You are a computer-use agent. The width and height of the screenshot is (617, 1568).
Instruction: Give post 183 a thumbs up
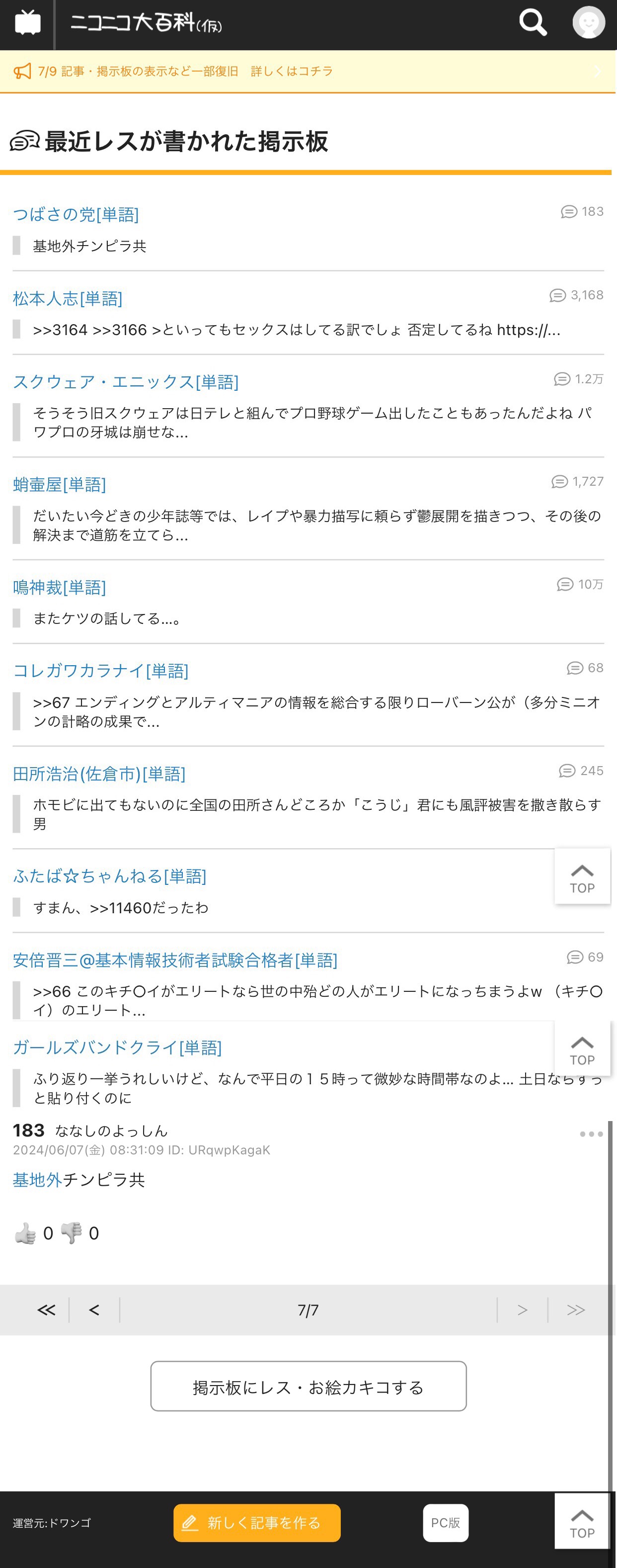click(25, 1233)
